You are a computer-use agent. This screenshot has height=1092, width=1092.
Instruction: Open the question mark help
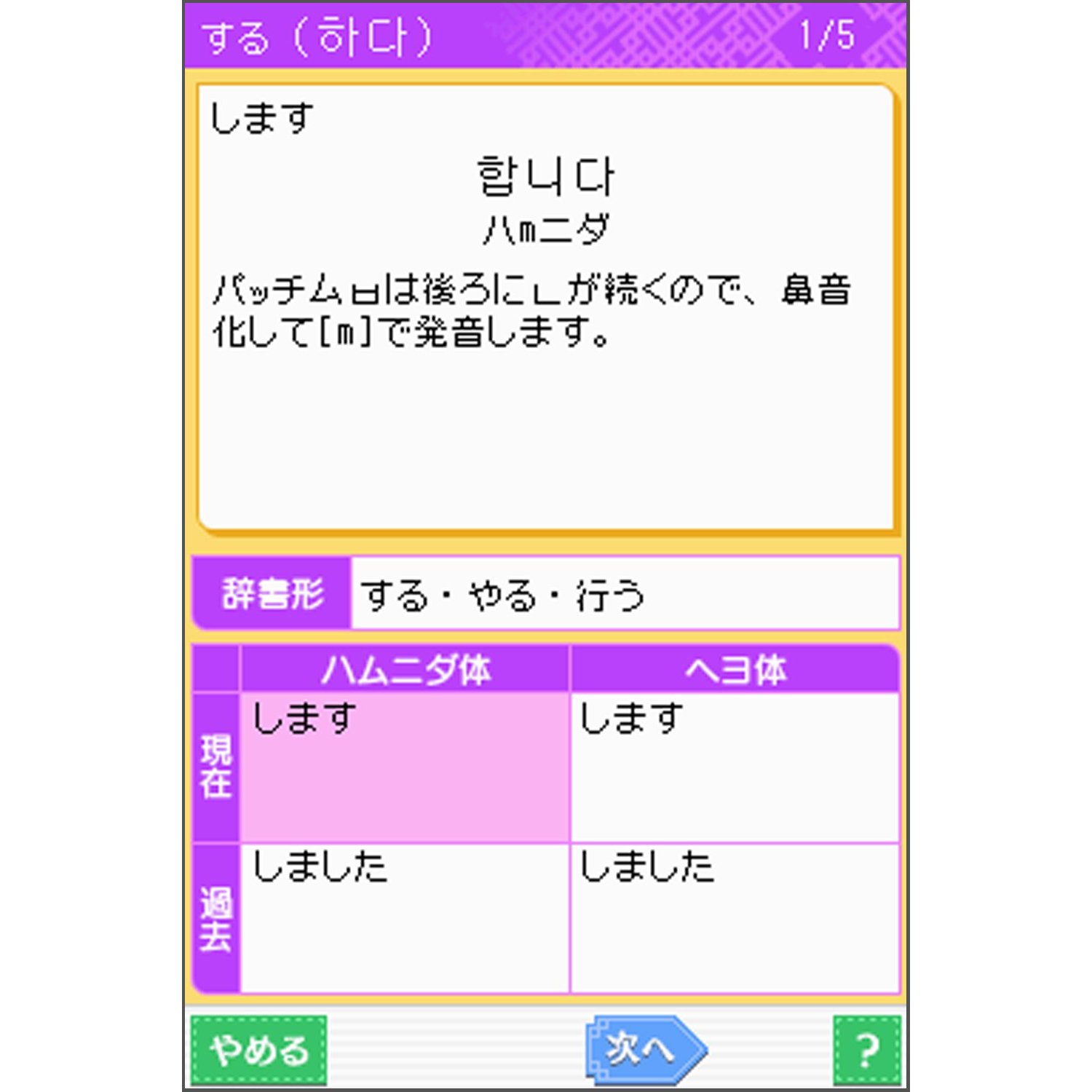pos(866,1050)
